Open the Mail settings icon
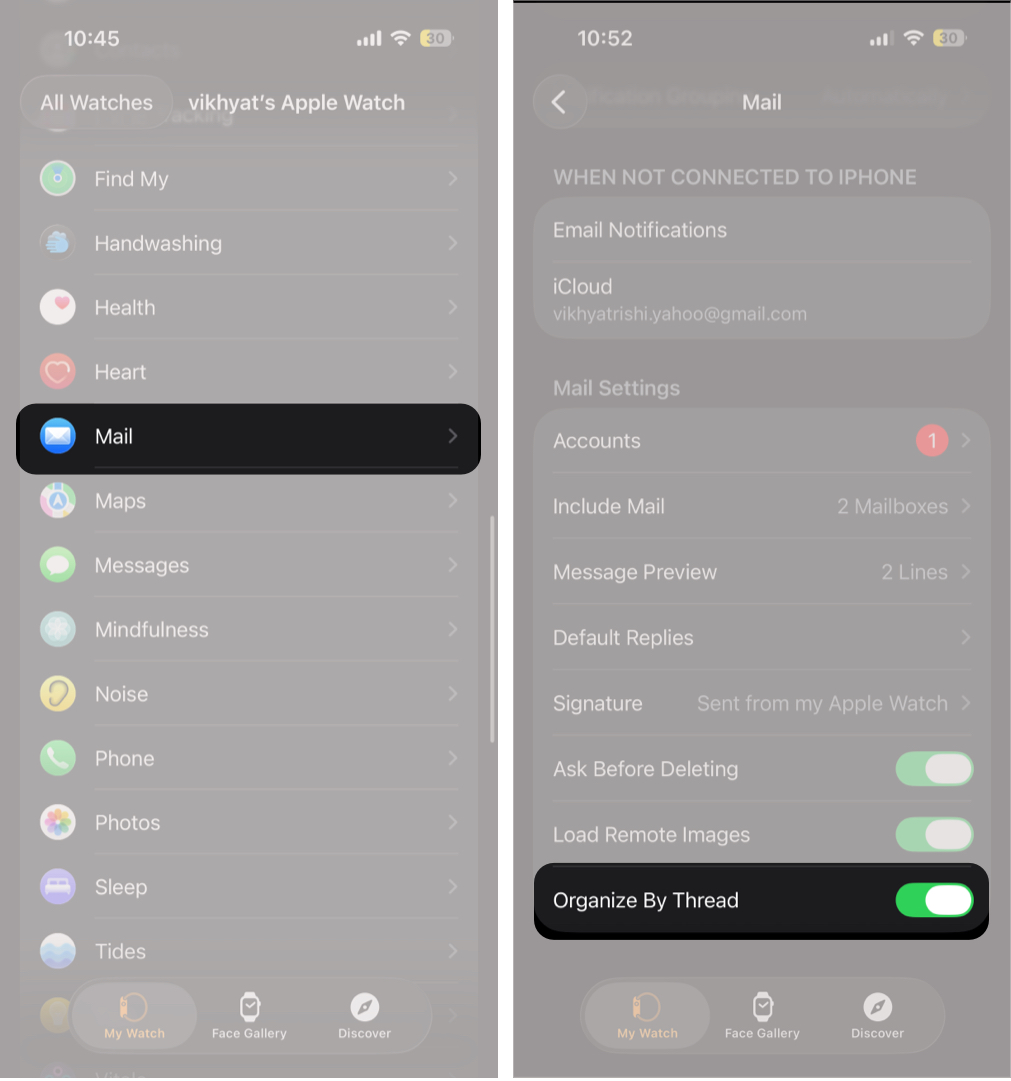The image size is (1011, 1081). 57,436
